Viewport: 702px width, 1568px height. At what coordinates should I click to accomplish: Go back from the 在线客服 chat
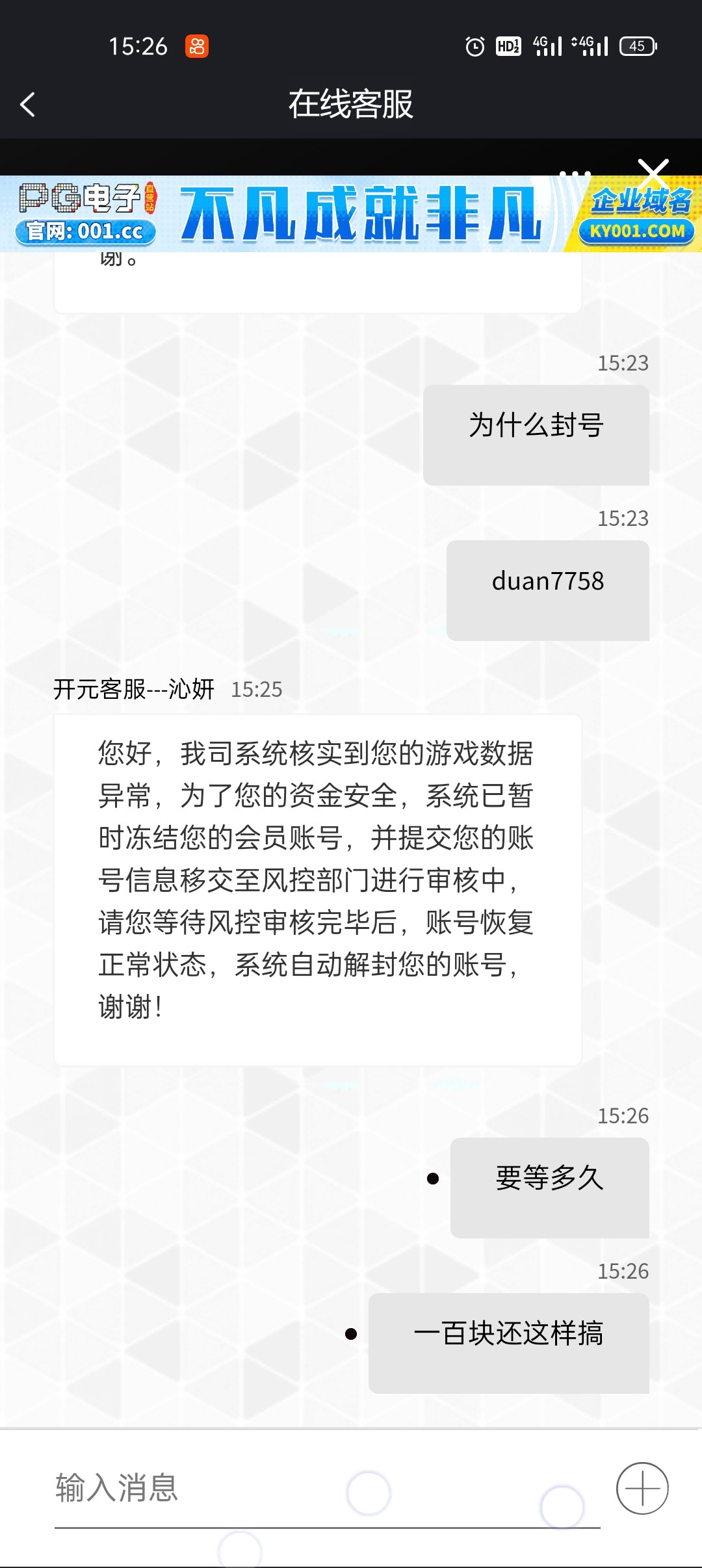[28, 104]
